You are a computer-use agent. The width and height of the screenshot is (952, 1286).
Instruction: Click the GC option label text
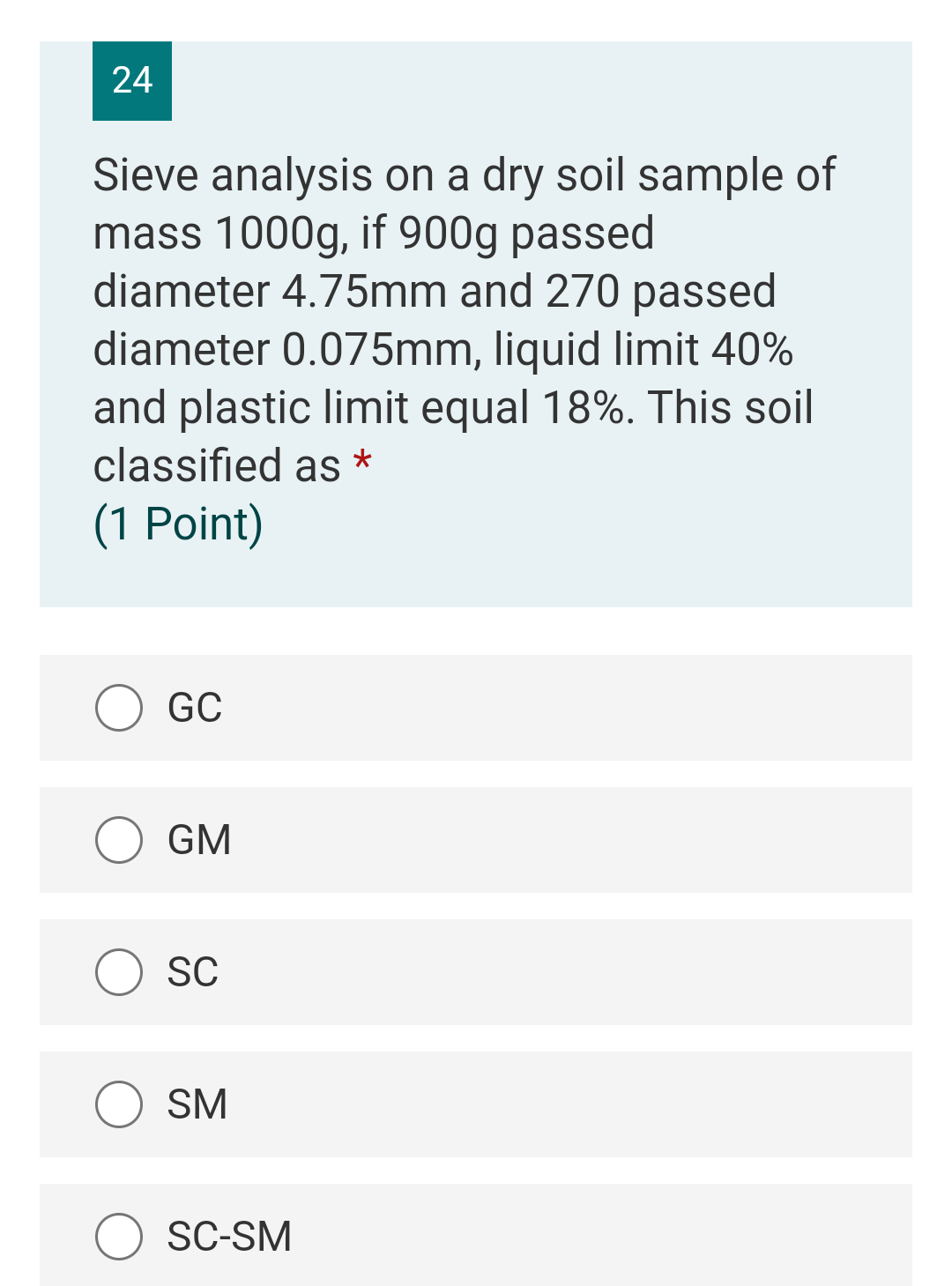coord(194,708)
